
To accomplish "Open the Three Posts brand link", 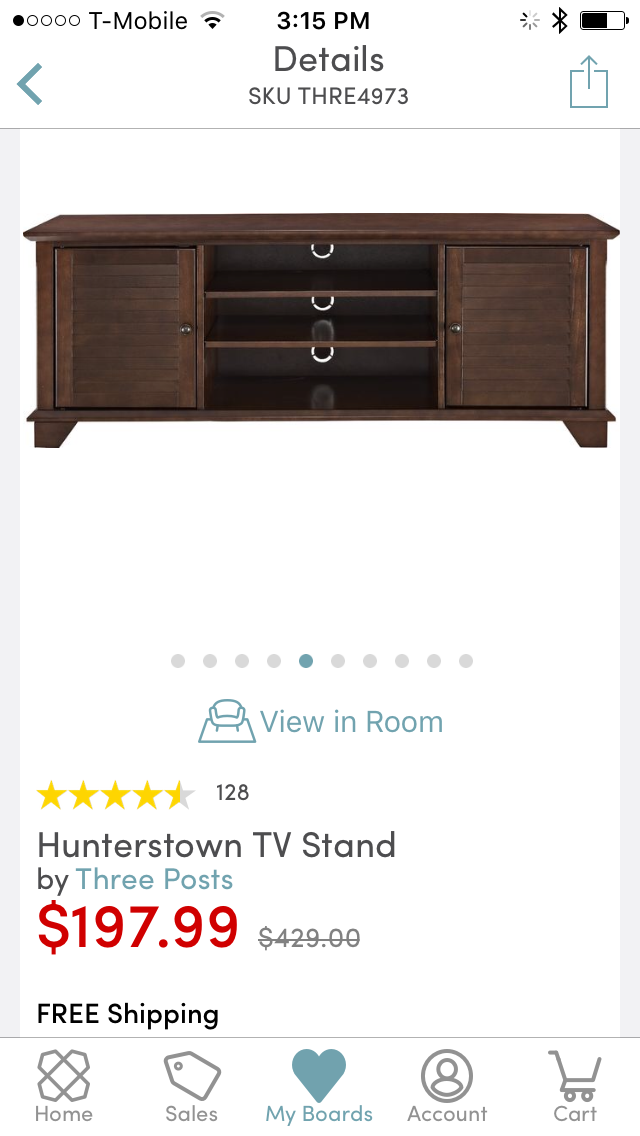I will pos(154,880).
